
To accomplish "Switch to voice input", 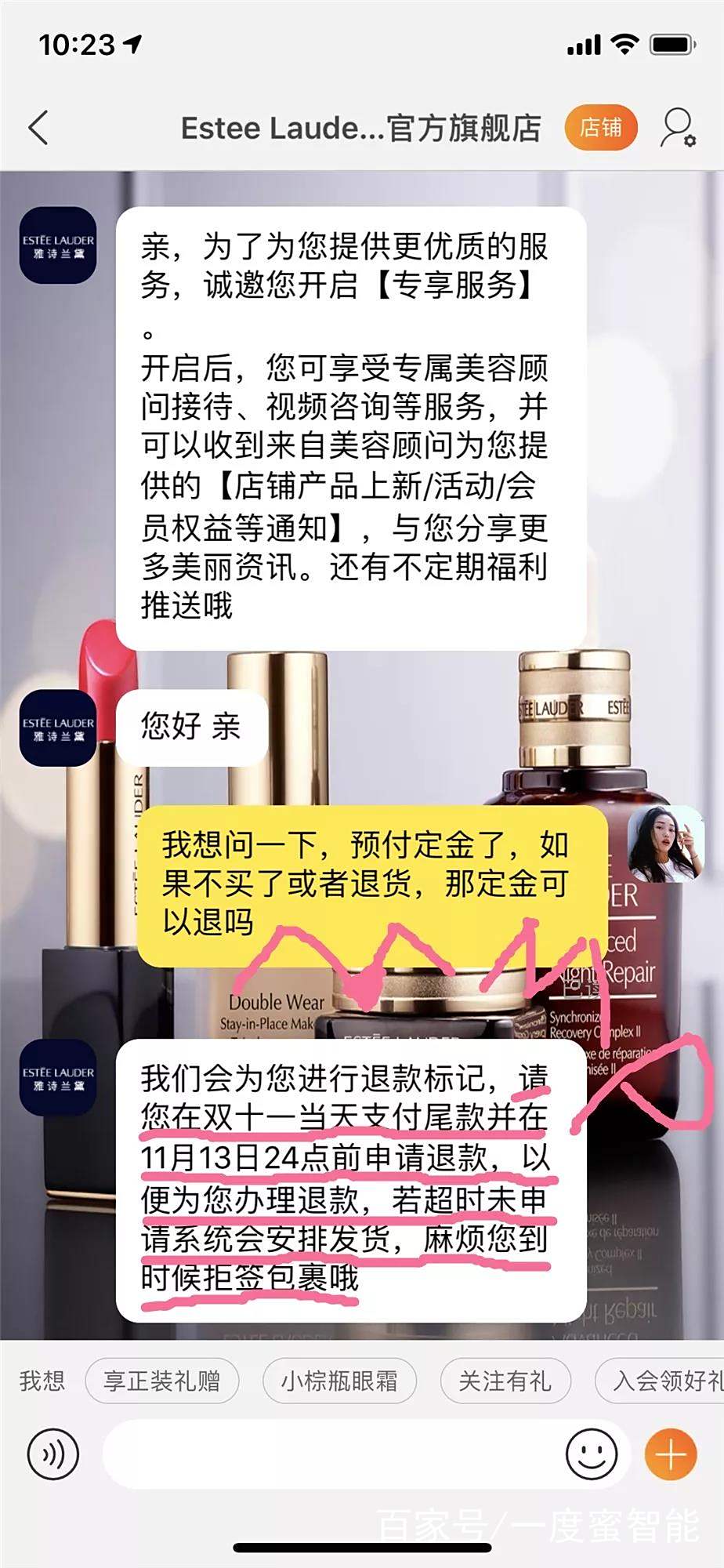I will click(x=52, y=1454).
